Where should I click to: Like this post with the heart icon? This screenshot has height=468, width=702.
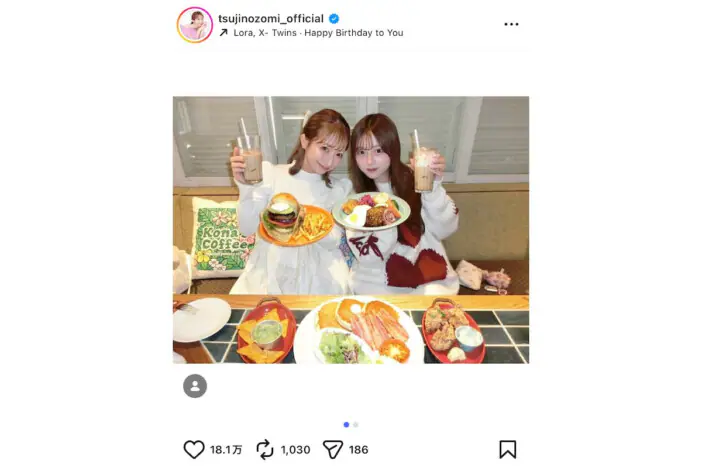point(194,449)
